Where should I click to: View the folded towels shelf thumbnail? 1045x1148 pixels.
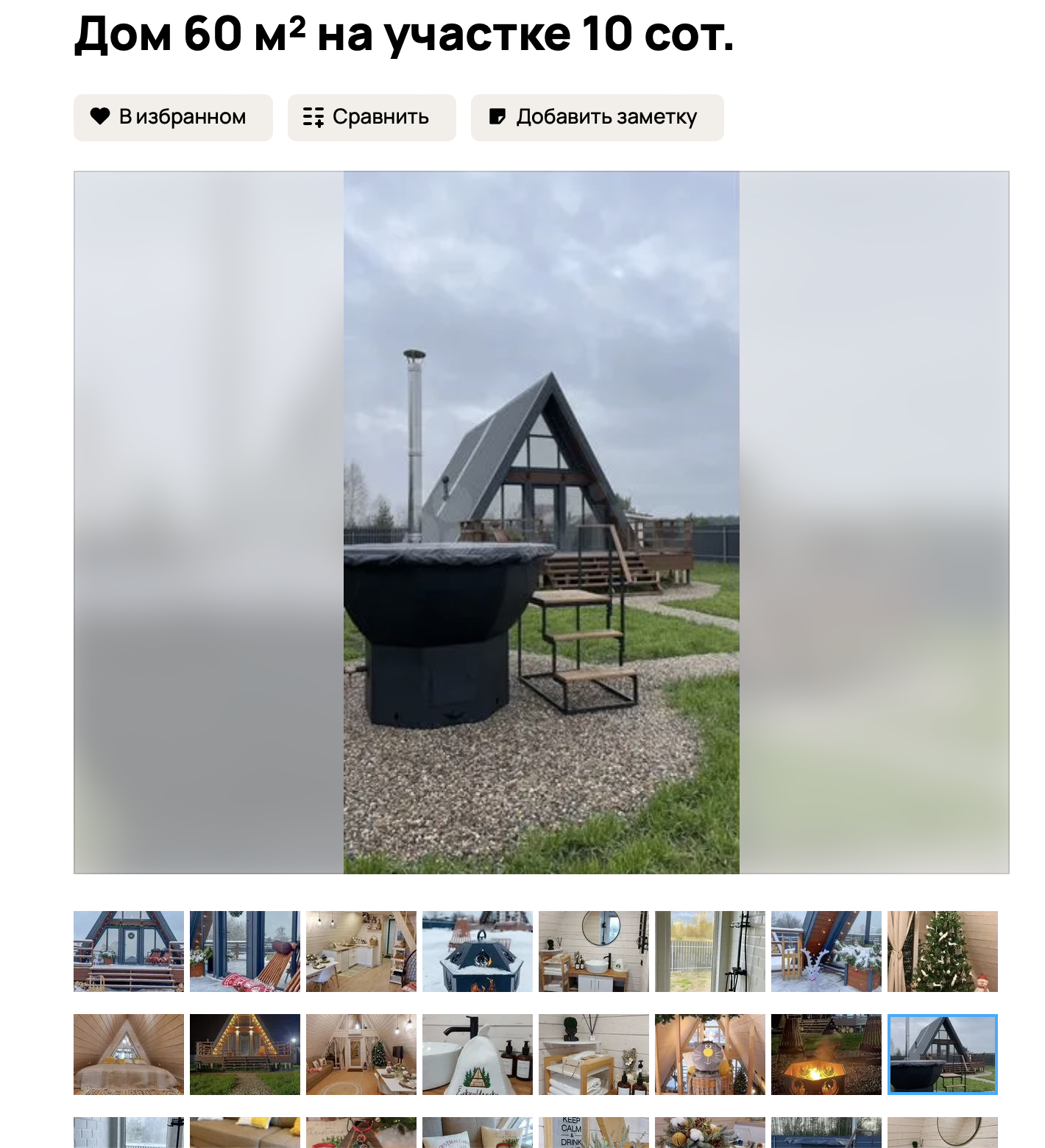click(x=594, y=1054)
